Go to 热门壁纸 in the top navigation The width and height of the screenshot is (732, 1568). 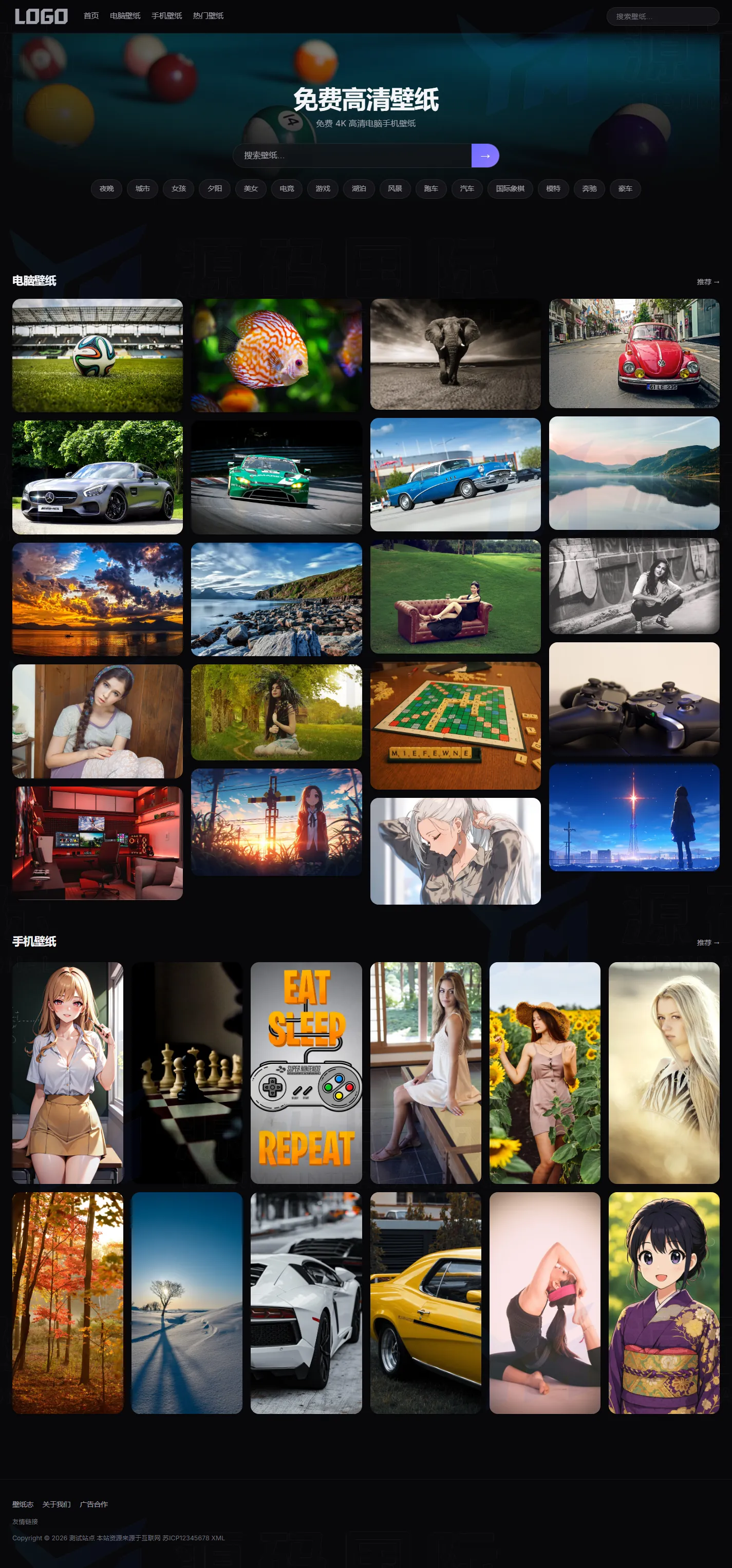tap(208, 16)
